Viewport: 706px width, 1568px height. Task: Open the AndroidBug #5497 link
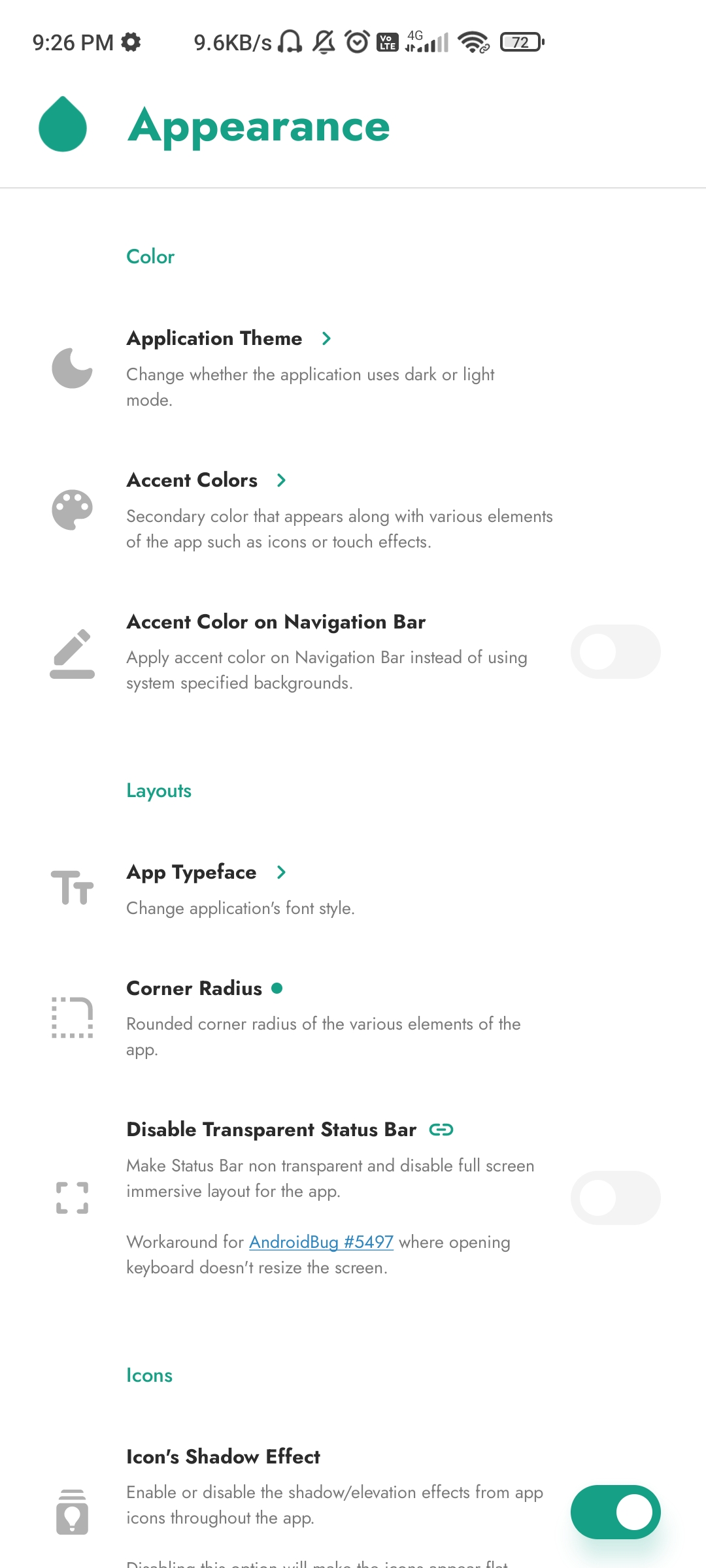tap(321, 1242)
